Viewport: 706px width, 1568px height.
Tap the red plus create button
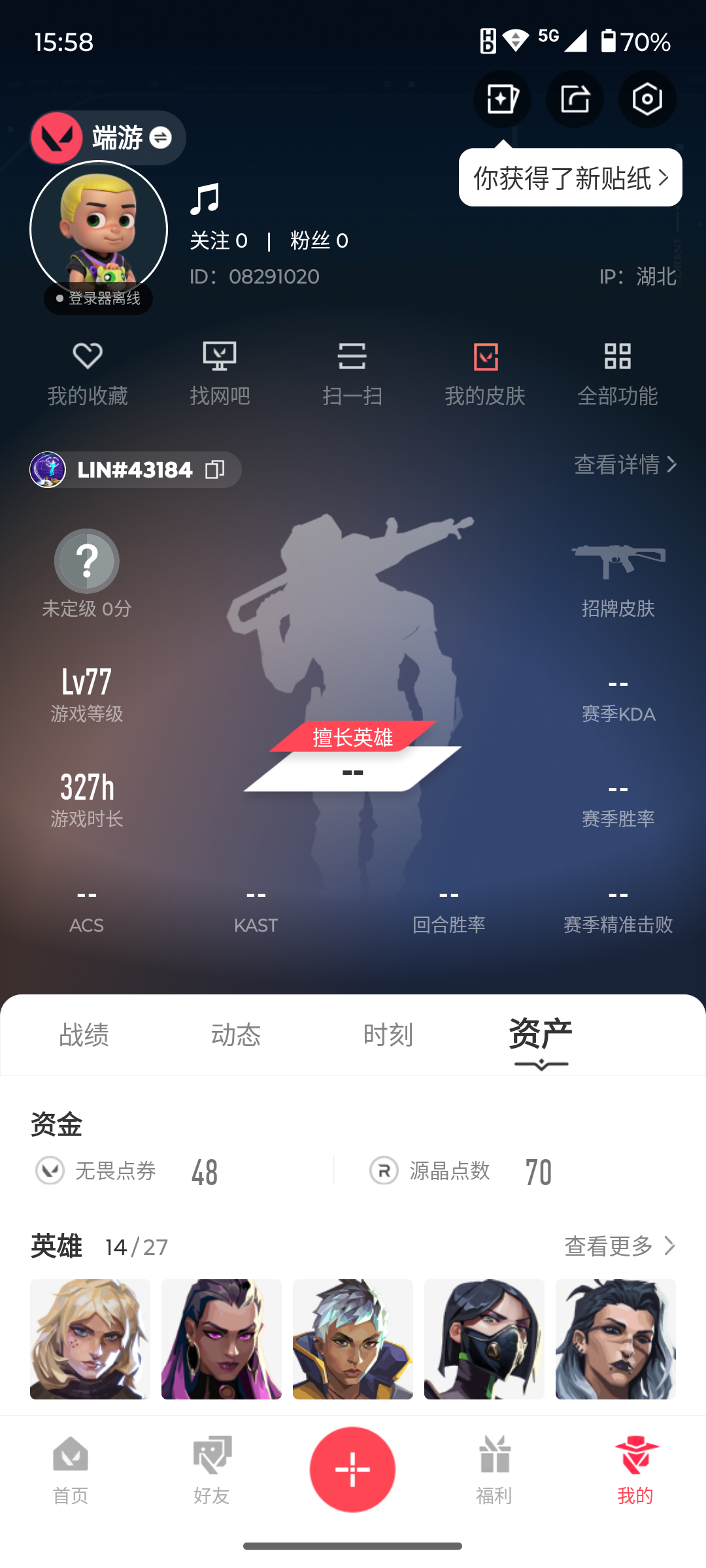pyautogui.click(x=352, y=1469)
